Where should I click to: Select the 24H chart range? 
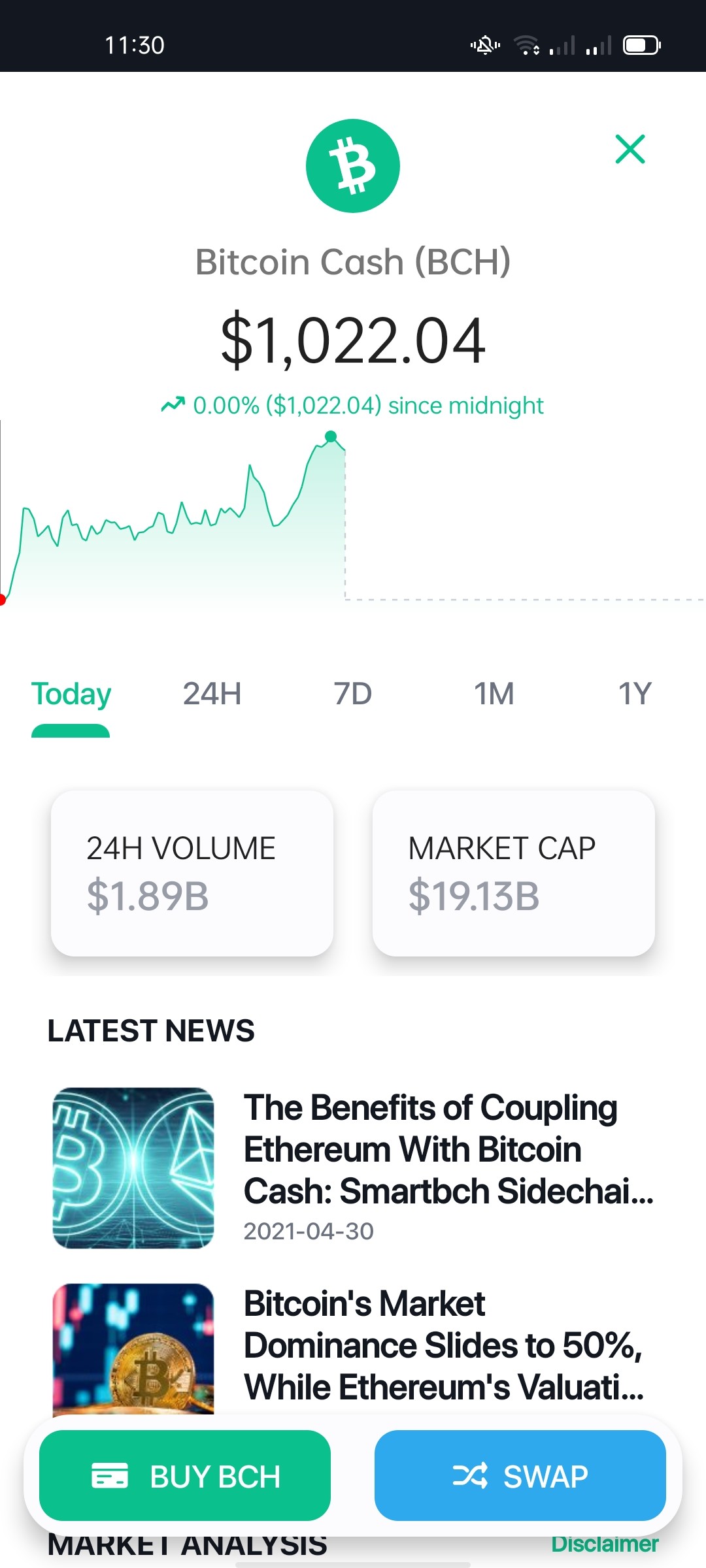[x=212, y=694]
